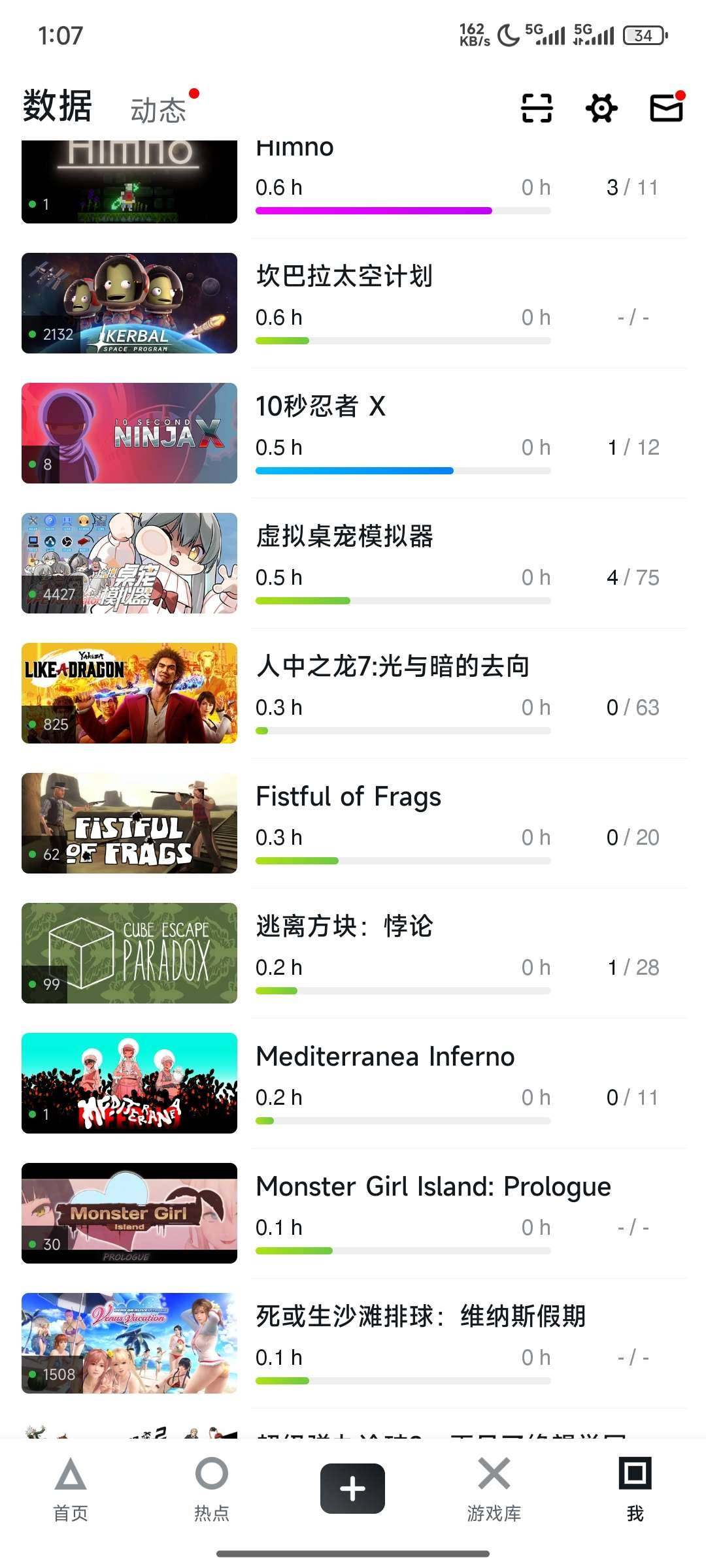Open the Kerbal Space Program thumbnail
This screenshot has height=1568, width=706.
point(129,302)
